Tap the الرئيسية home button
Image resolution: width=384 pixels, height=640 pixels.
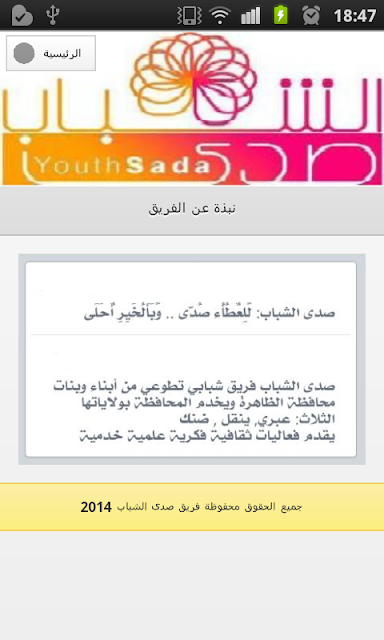(51, 53)
